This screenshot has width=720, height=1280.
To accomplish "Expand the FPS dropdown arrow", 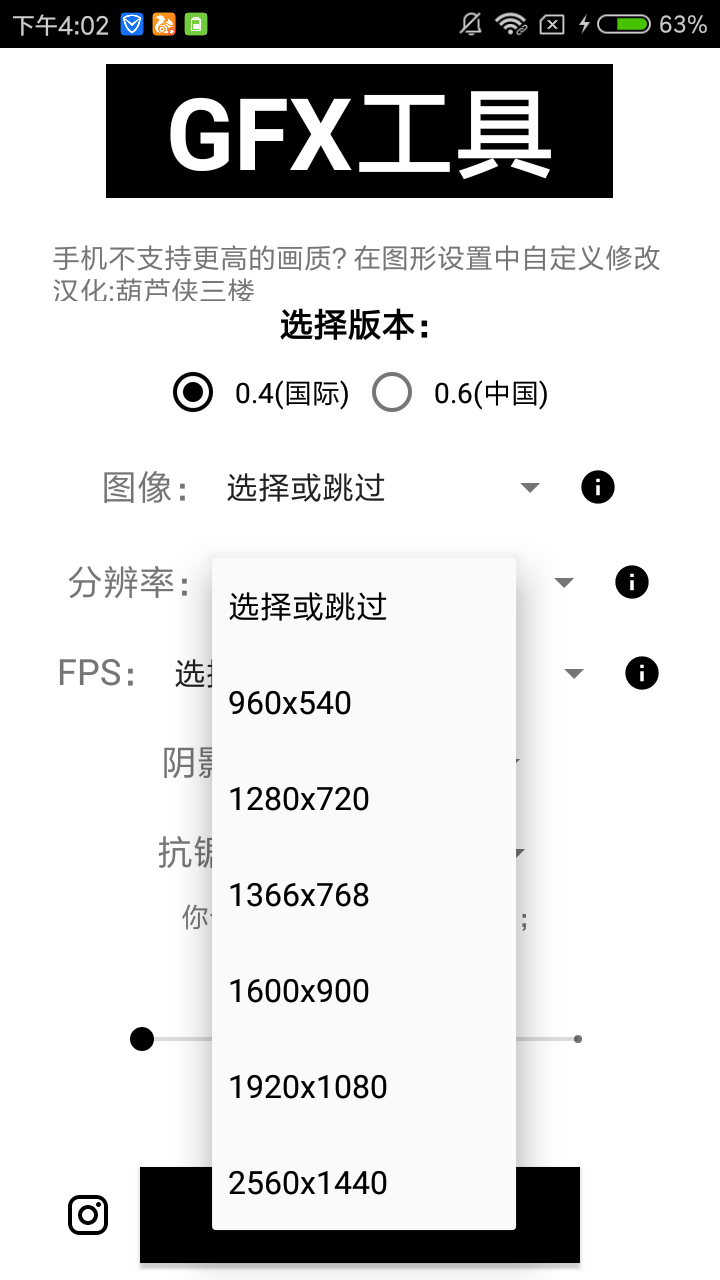I will (574, 674).
